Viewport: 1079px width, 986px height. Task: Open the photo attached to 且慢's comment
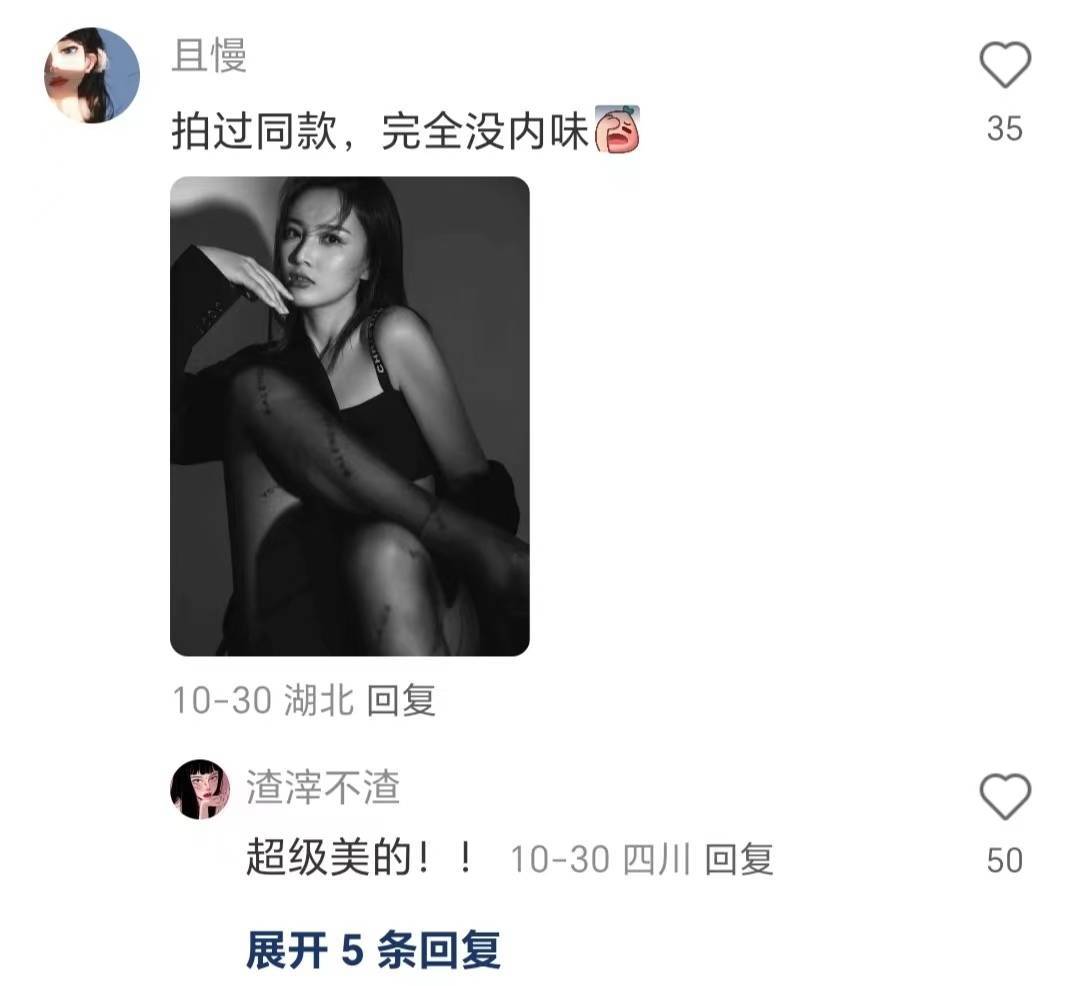tap(349, 416)
